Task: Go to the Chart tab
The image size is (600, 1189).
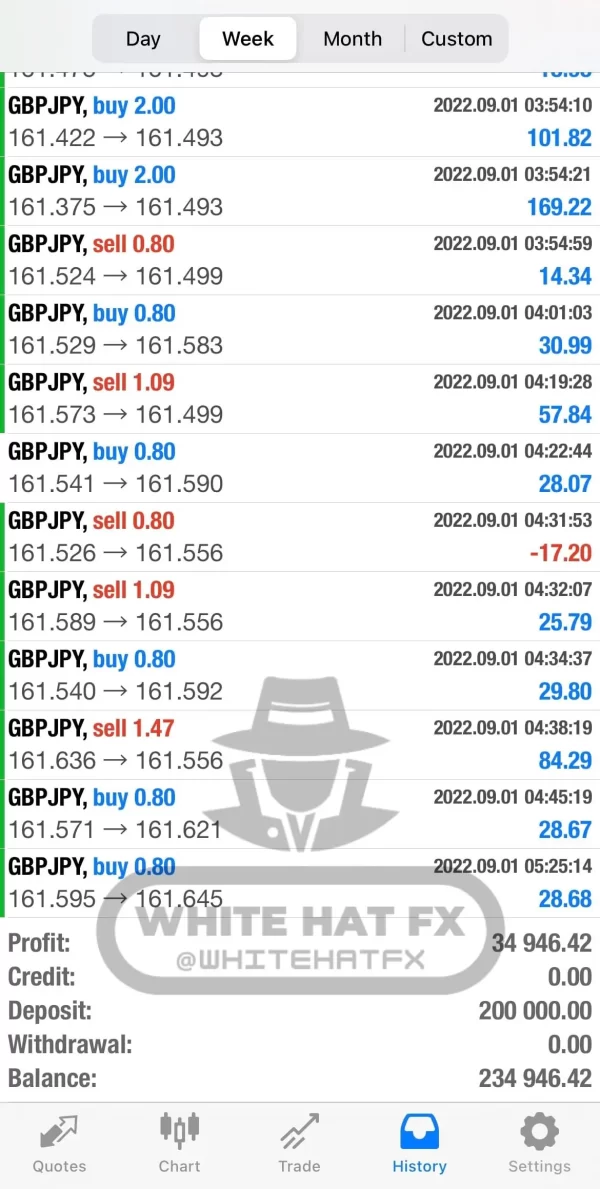Action: point(179,1145)
